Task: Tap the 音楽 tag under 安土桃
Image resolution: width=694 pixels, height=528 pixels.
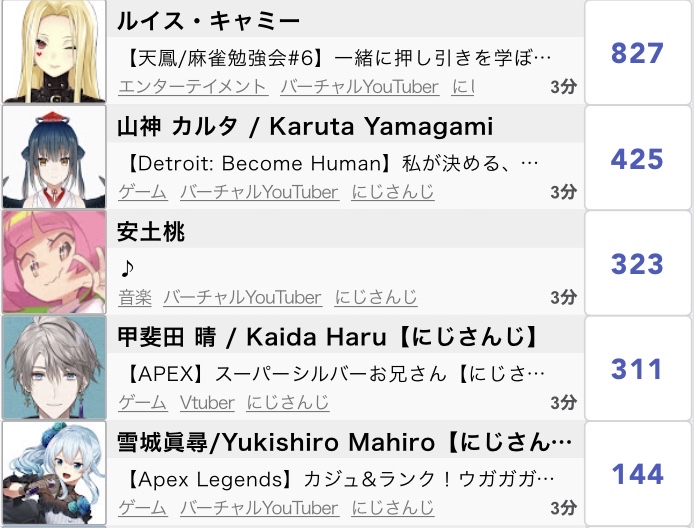Action: click(135, 298)
